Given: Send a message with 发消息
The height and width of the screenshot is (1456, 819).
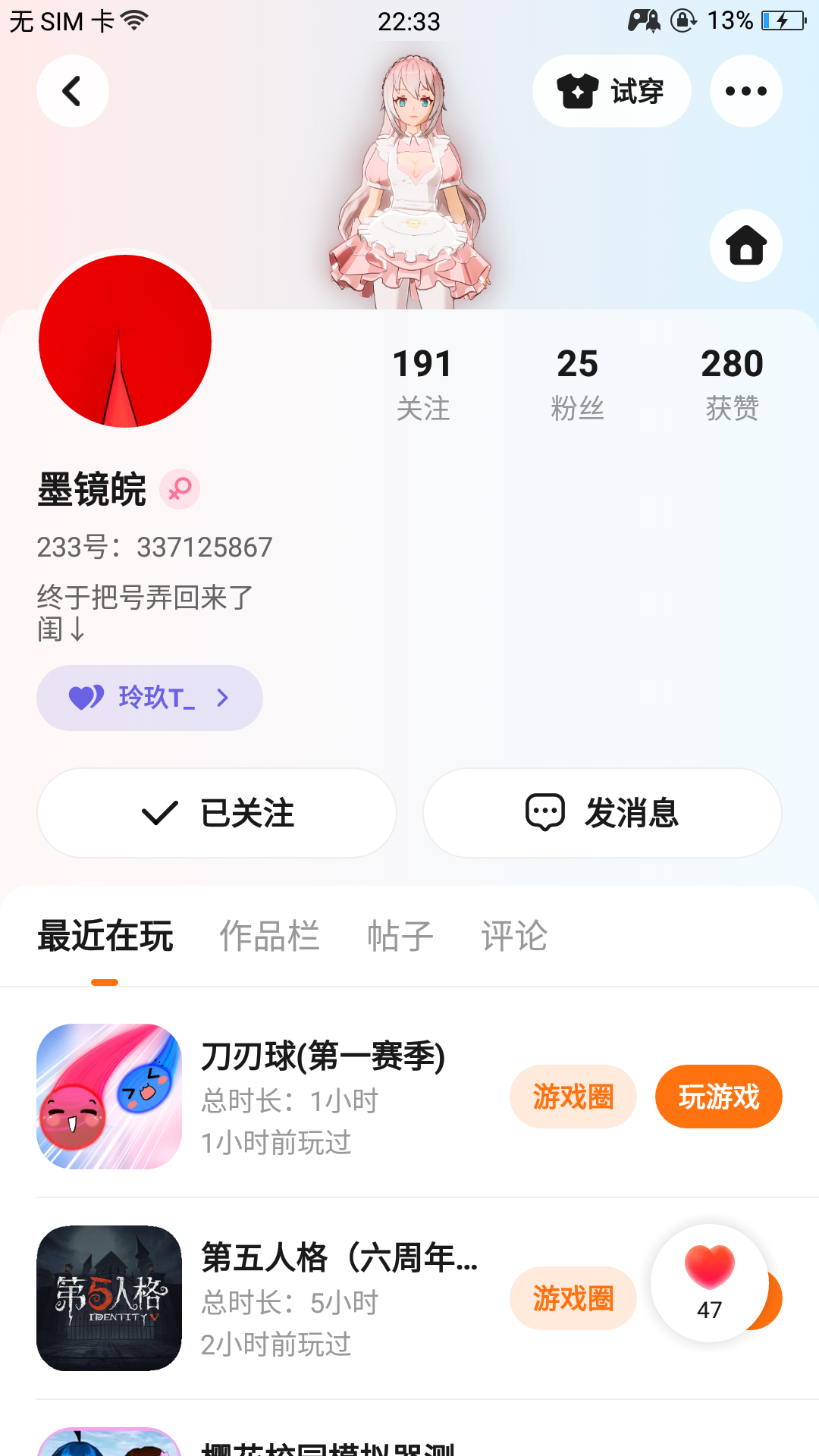Looking at the screenshot, I should pyautogui.click(x=602, y=813).
